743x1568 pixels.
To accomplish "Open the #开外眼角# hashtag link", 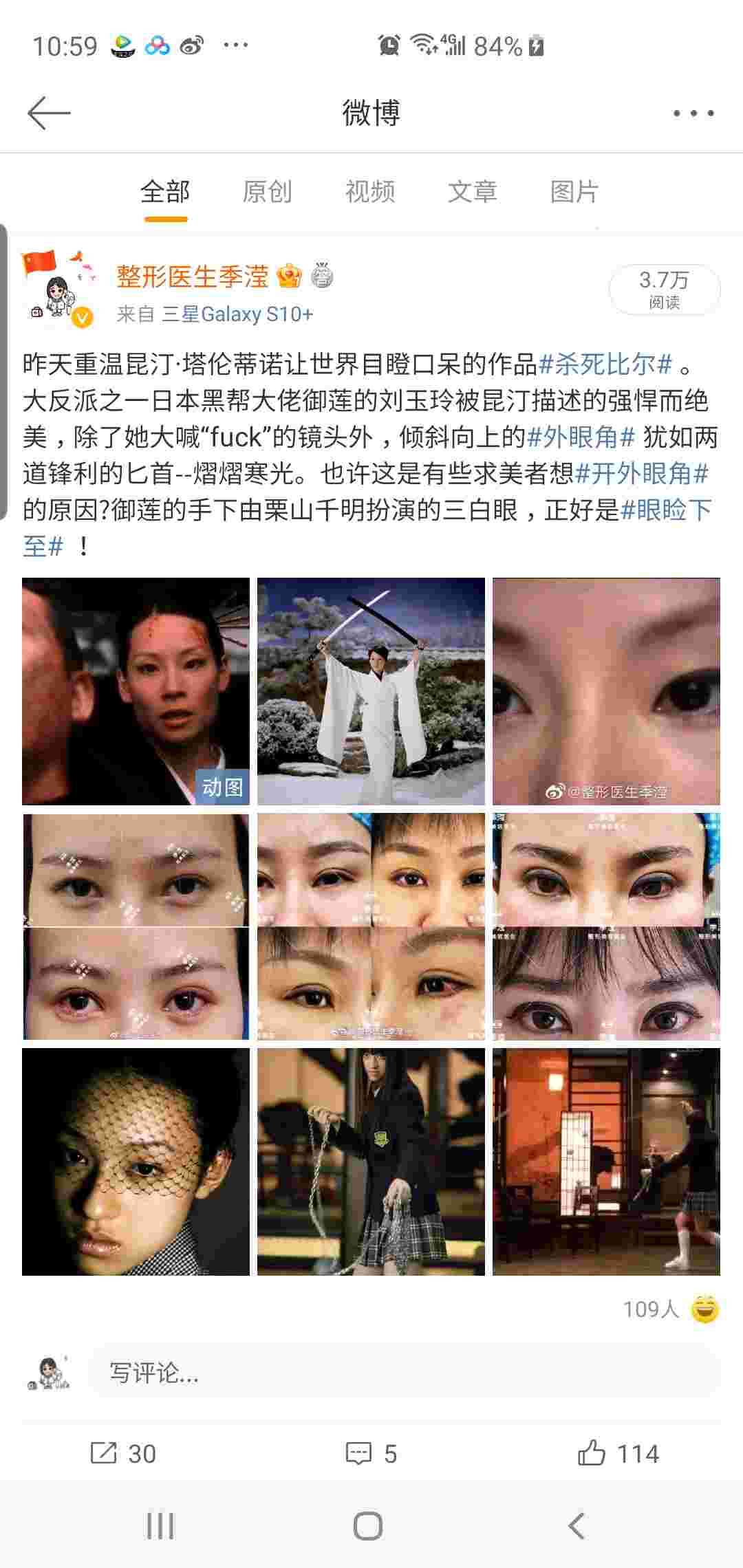I will (641, 473).
